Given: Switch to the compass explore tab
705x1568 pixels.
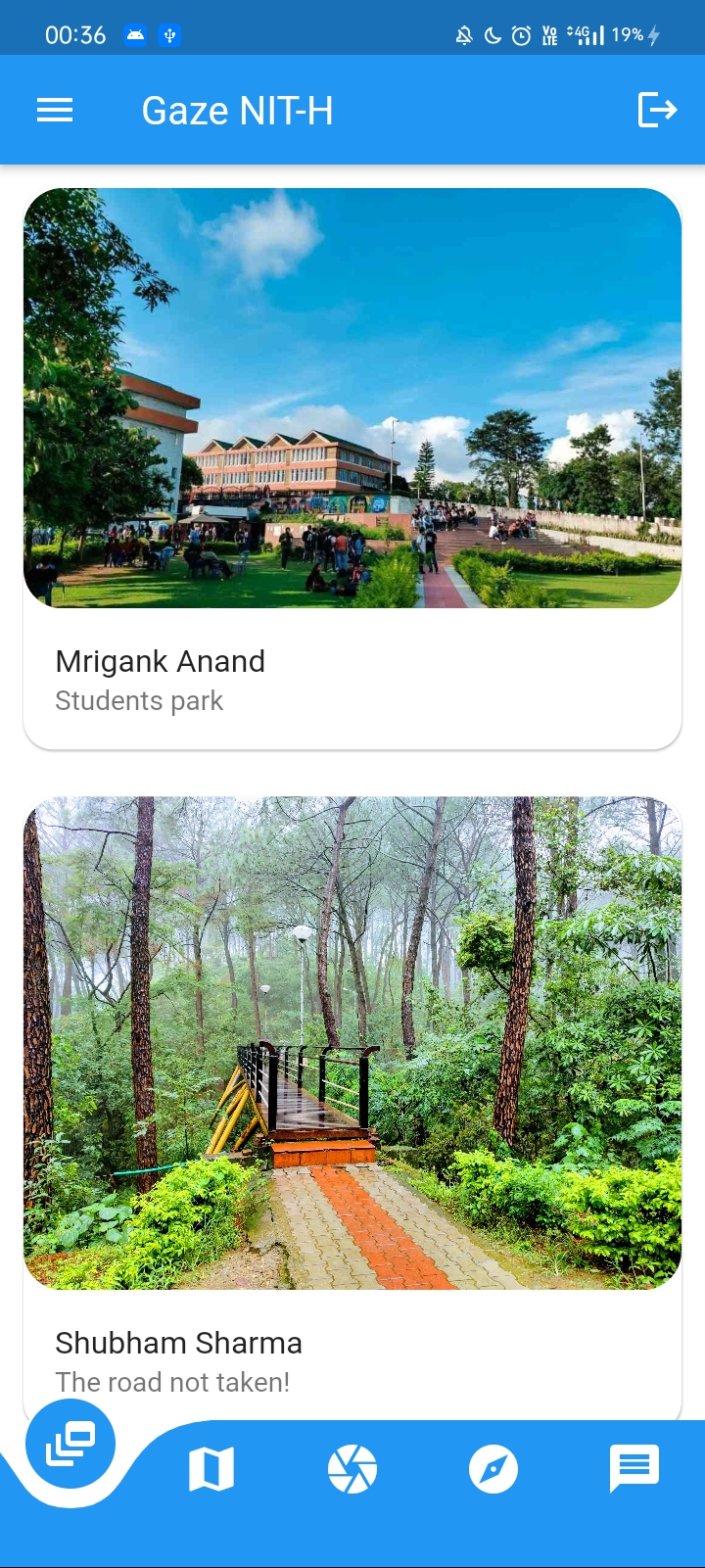Looking at the screenshot, I should [493, 1469].
